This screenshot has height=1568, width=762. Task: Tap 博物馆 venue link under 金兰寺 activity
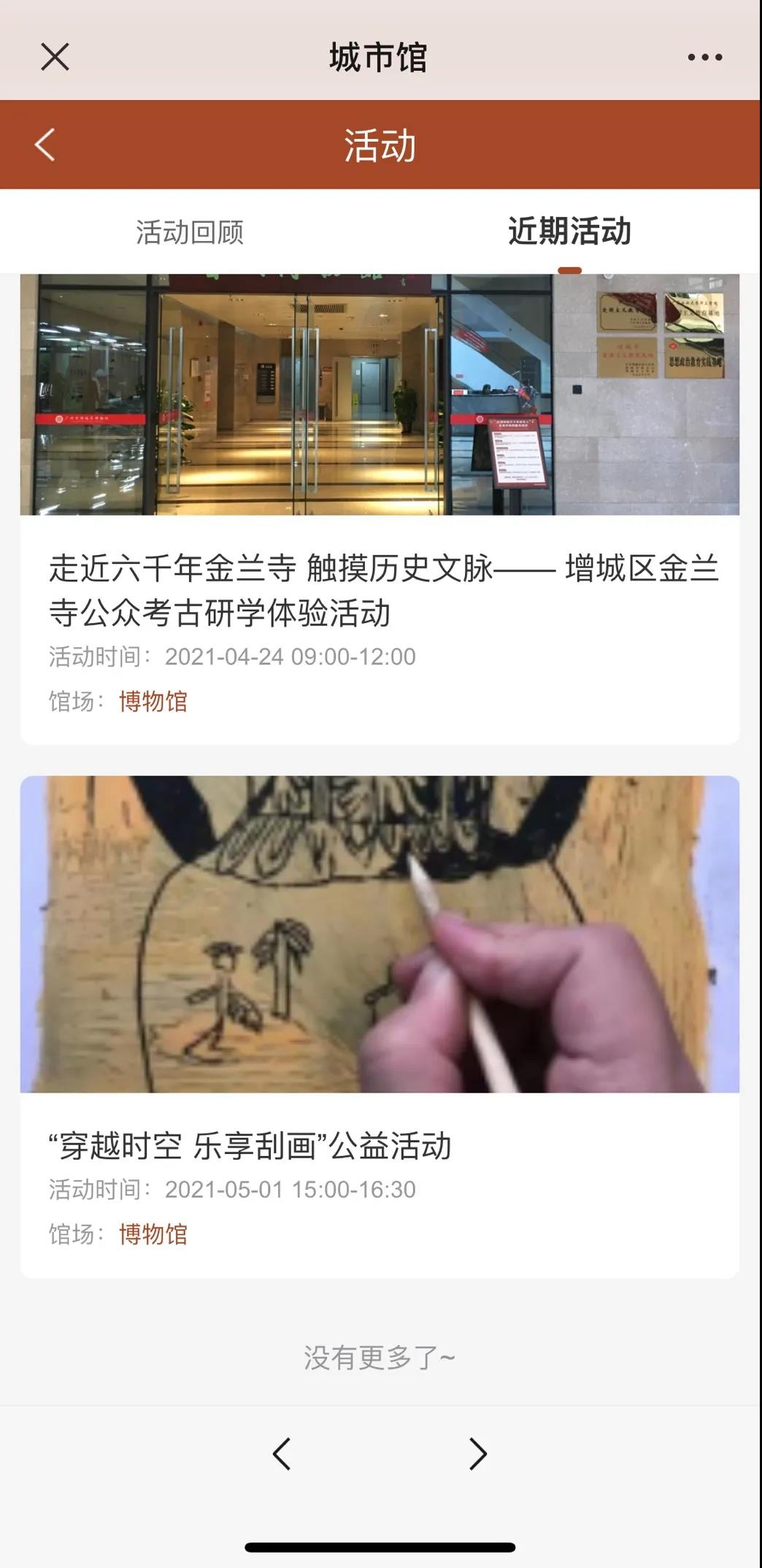[x=153, y=701]
